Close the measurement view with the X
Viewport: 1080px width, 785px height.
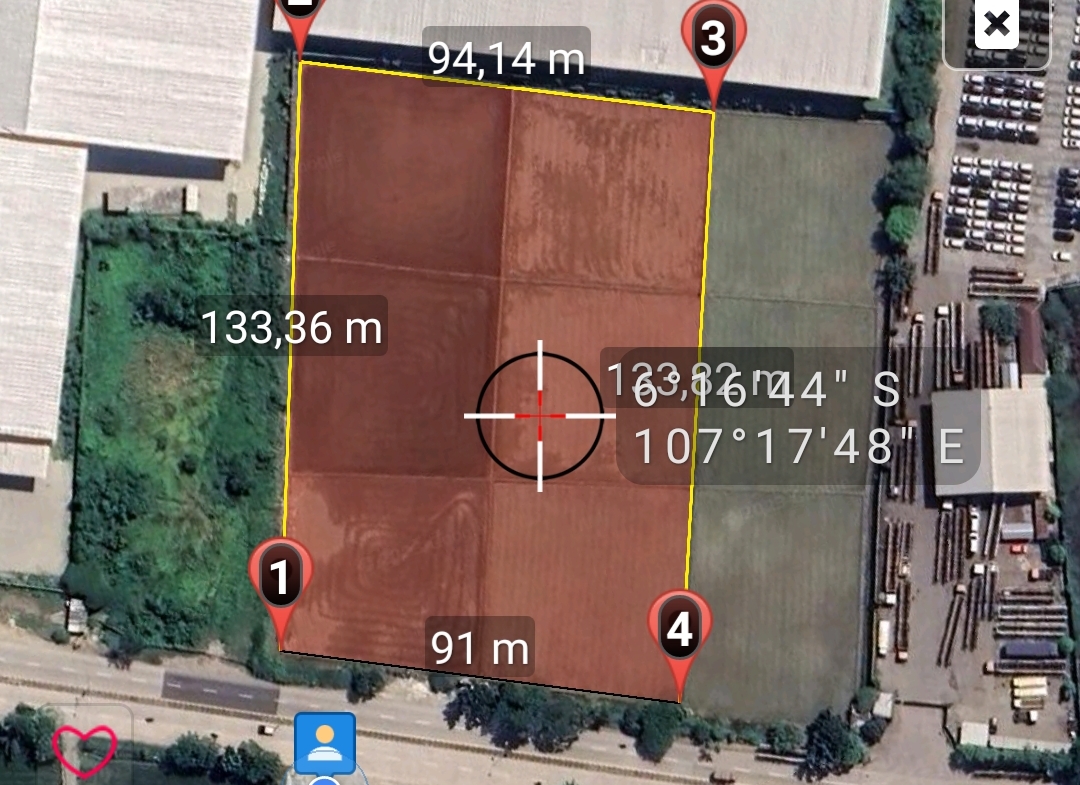pyautogui.click(x=996, y=27)
